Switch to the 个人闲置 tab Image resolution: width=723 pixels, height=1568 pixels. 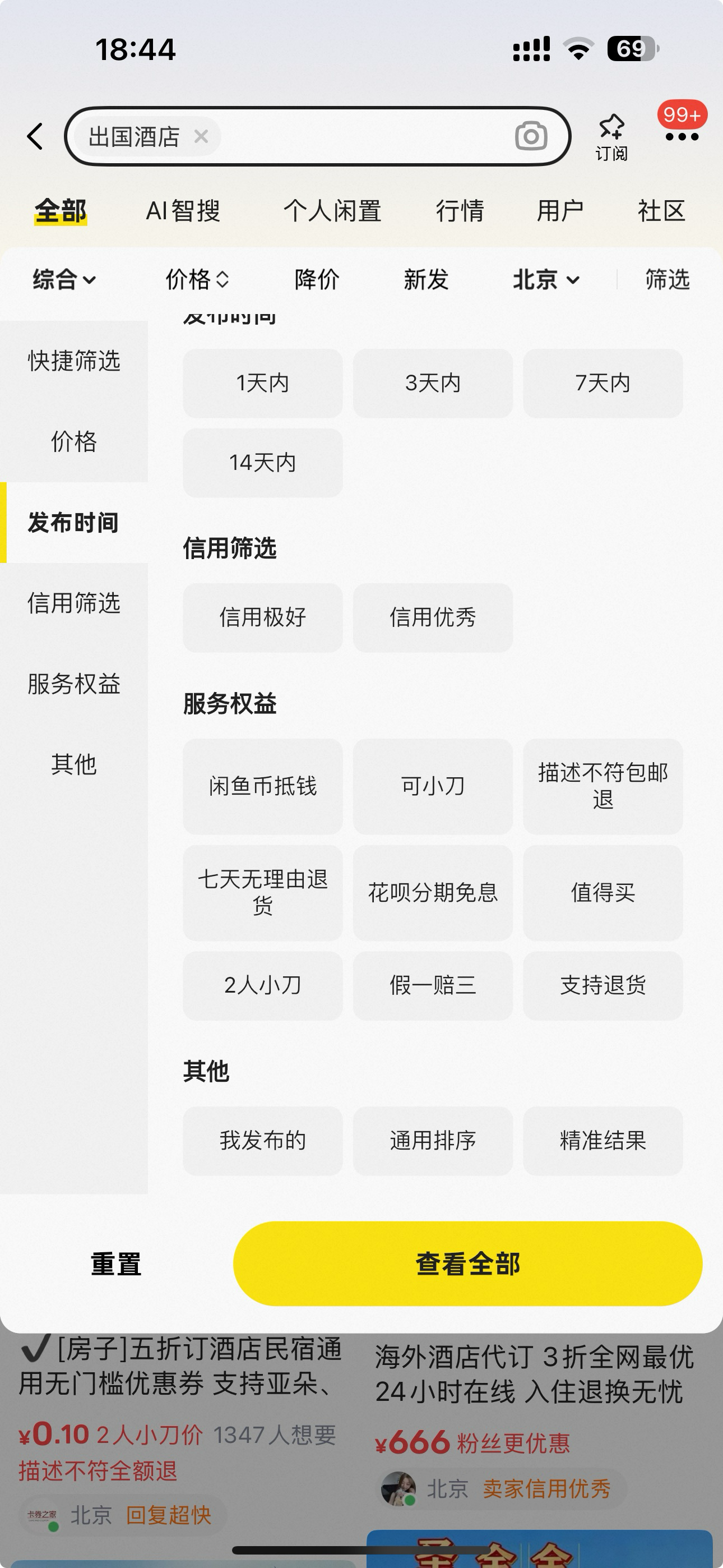click(332, 211)
